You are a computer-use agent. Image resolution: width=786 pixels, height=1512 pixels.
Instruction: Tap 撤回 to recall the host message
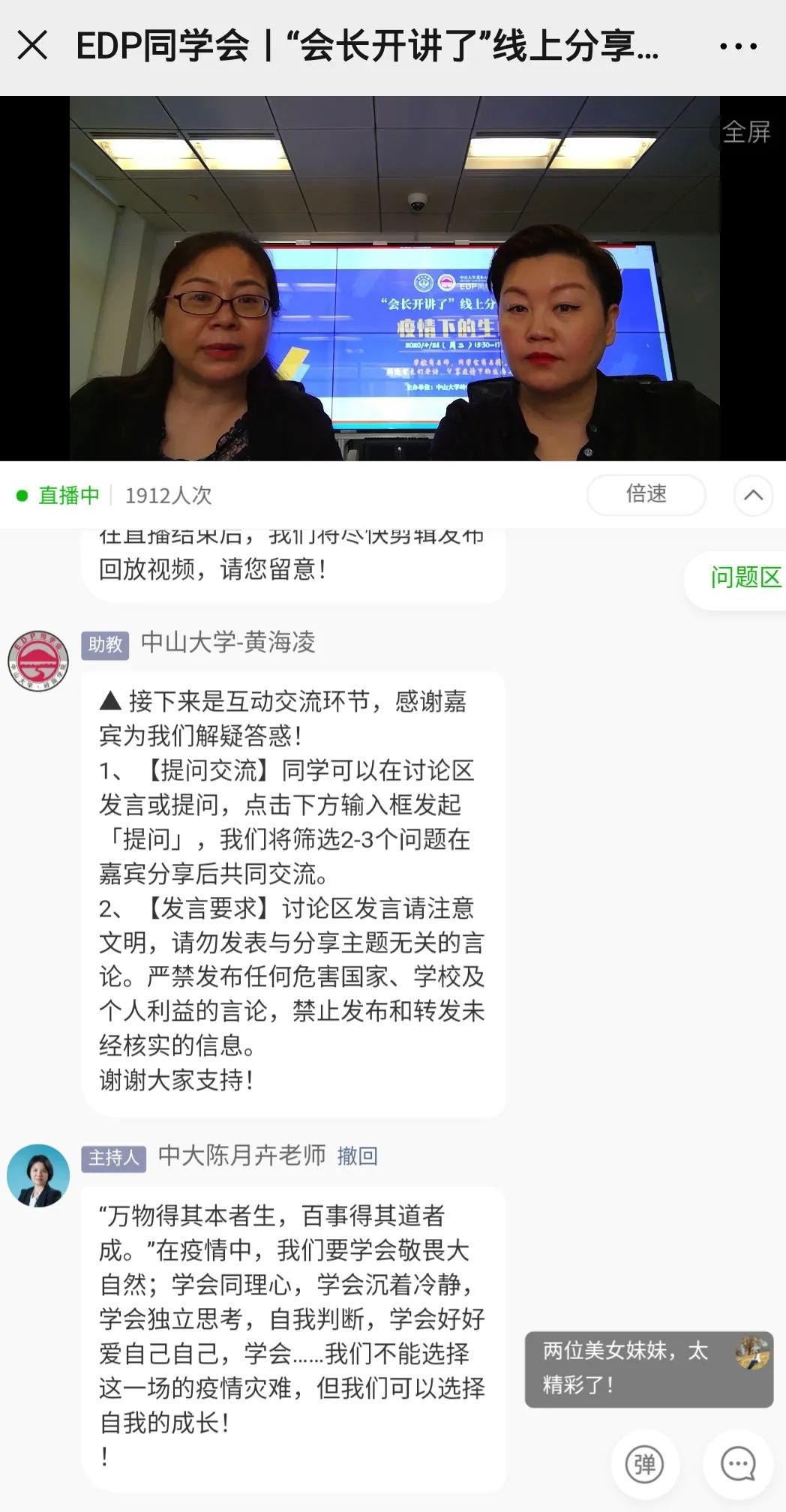tap(357, 1156)
